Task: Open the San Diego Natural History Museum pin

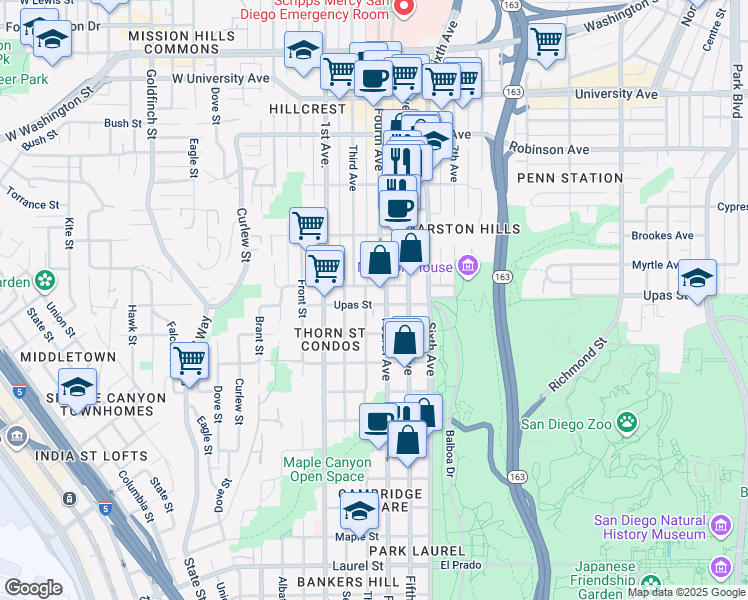Action: coord(720,526)
